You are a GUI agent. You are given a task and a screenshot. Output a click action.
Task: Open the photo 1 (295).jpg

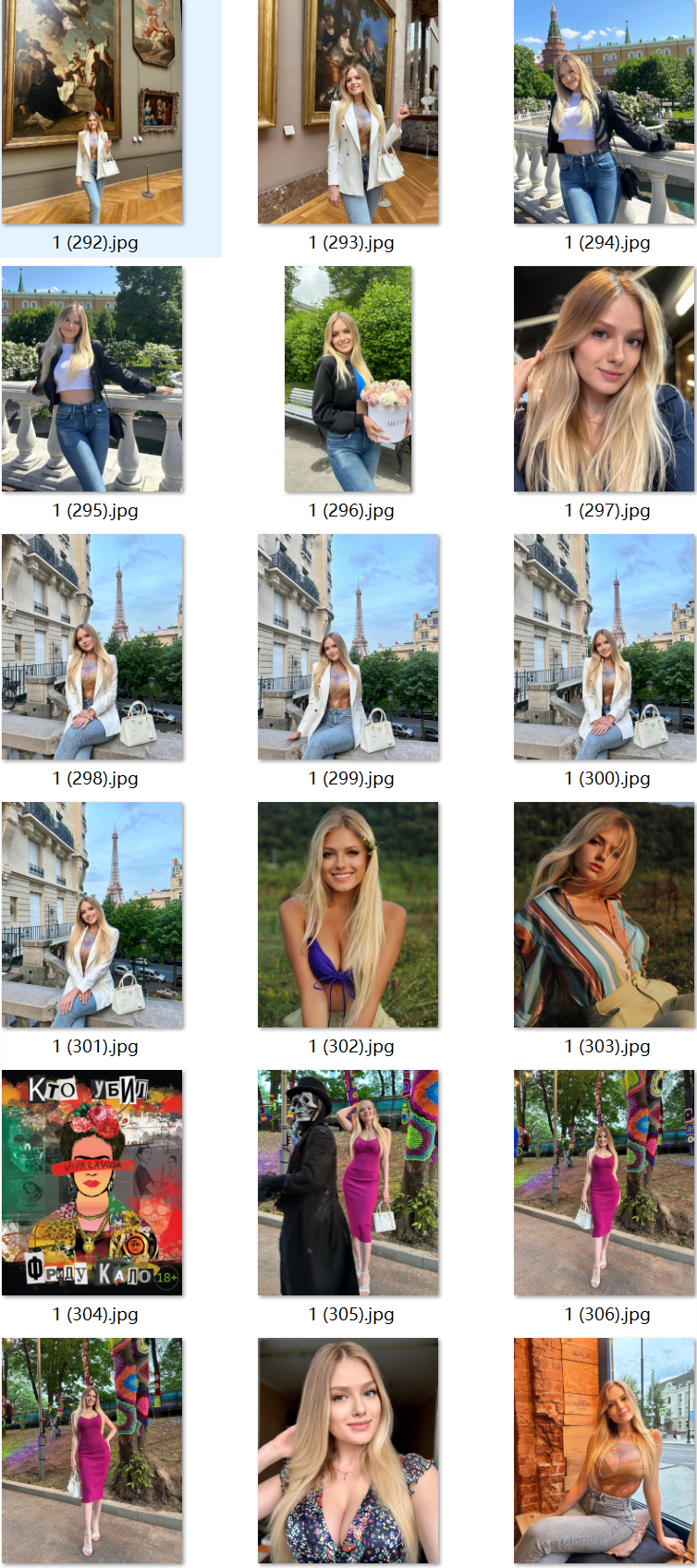coord(92,379)
